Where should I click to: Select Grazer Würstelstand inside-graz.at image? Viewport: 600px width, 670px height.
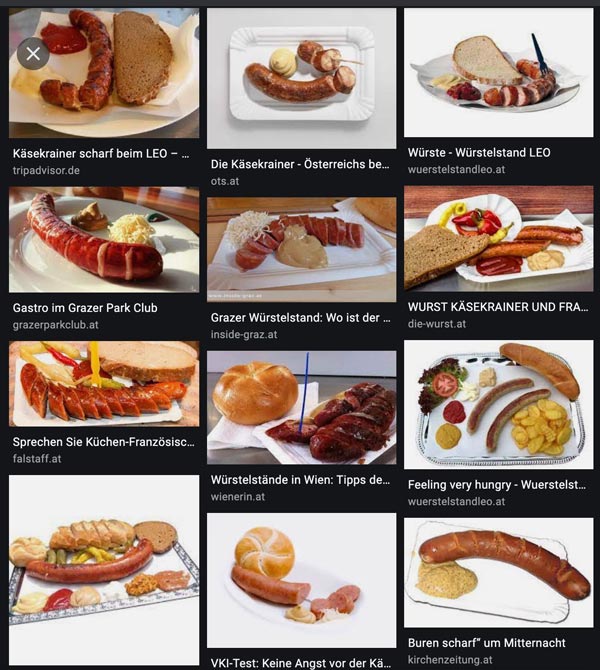tap(301, 248)
